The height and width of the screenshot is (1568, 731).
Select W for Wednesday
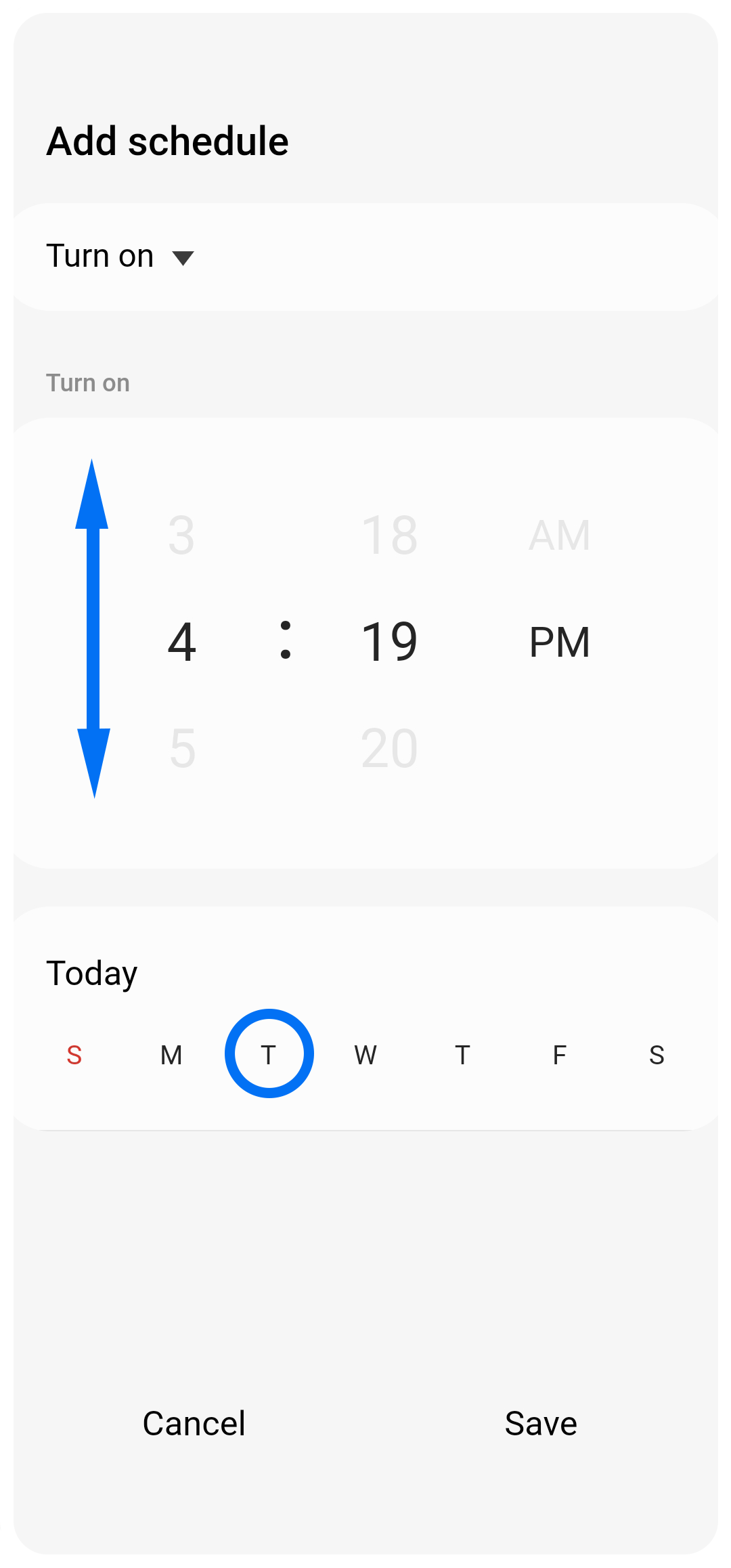(365, 1055)
